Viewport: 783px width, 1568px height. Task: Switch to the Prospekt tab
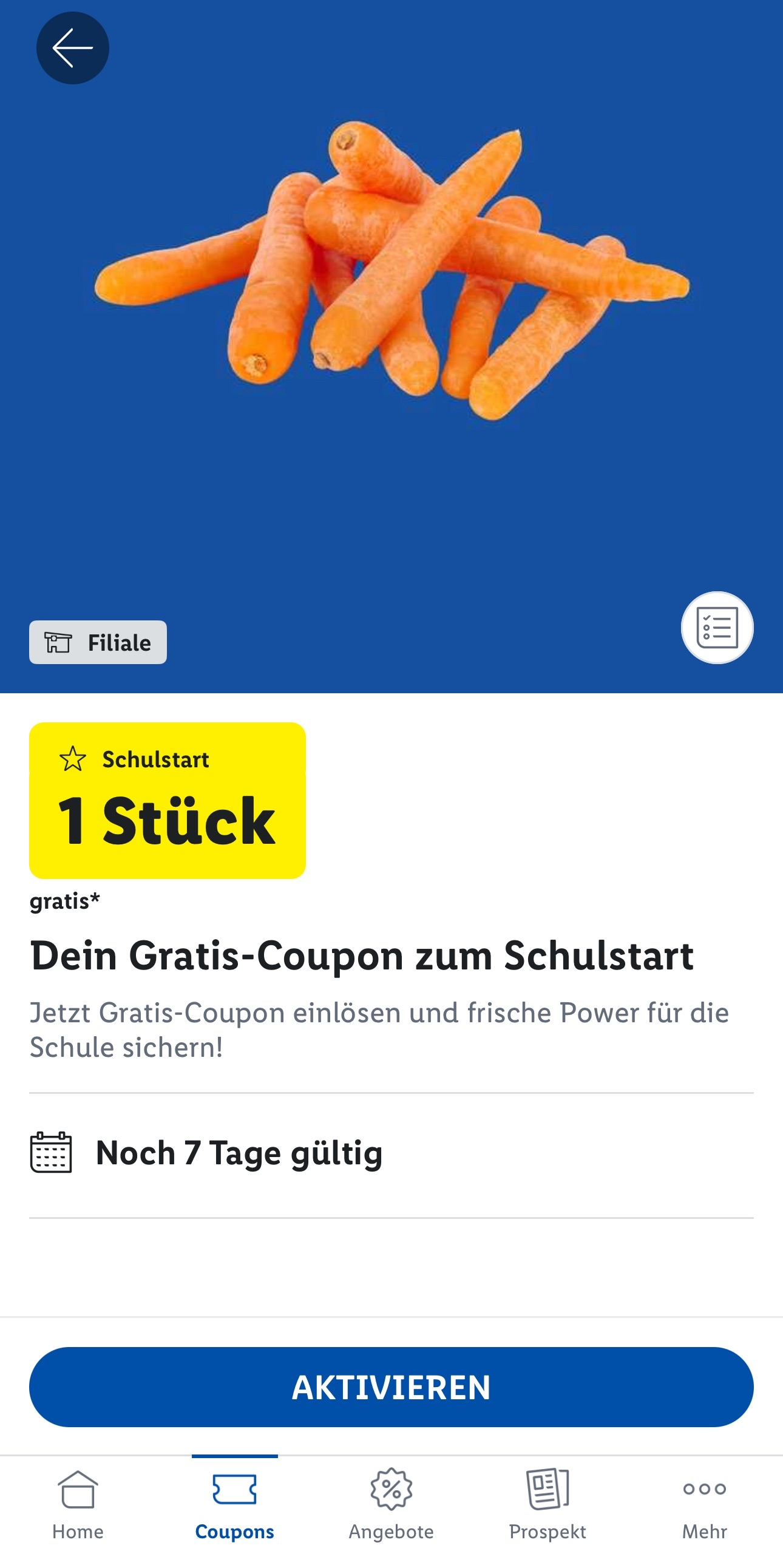547,1505
